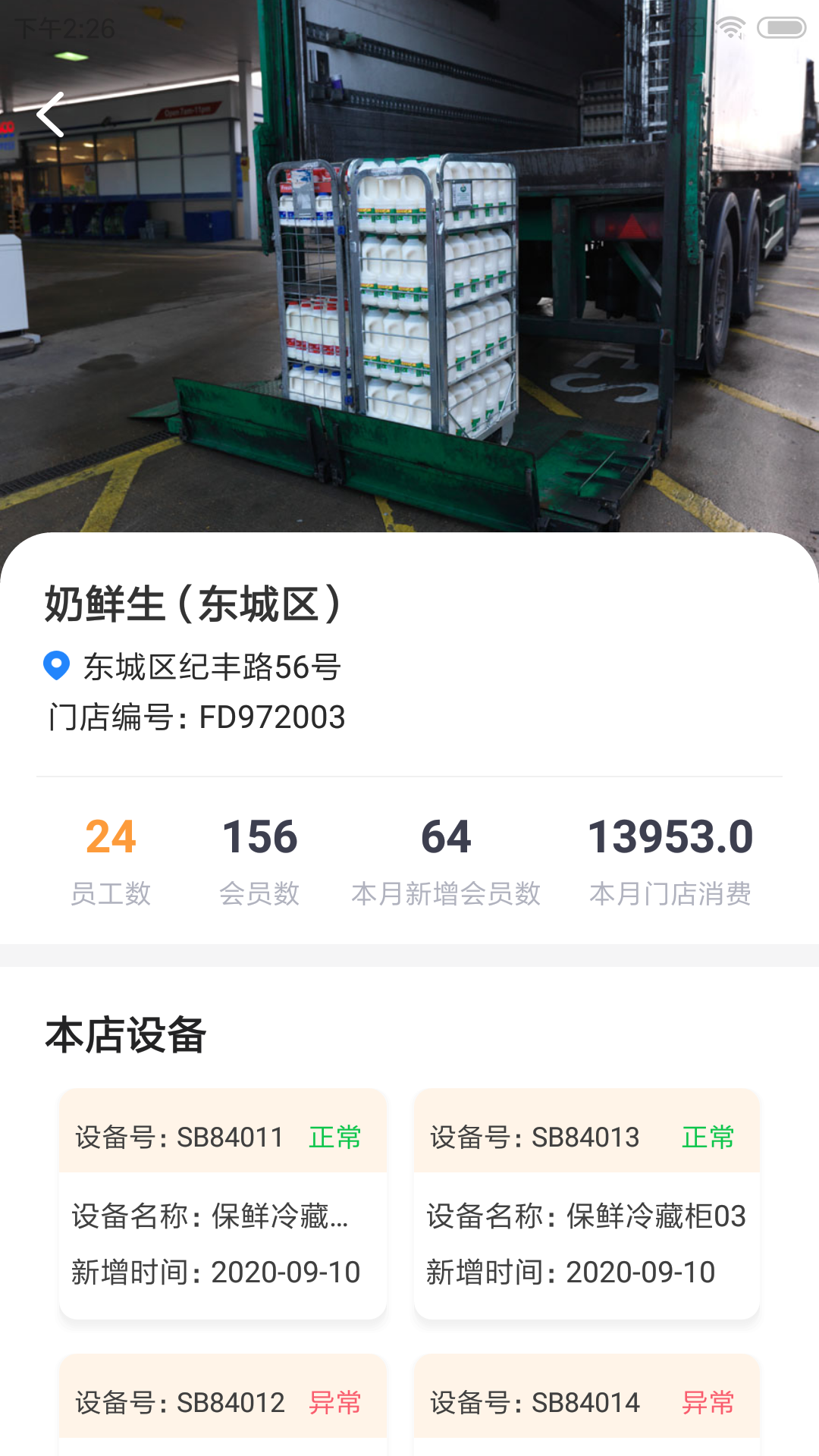Open device card SB84013
The width and height of the screenshot is (819, 1456).
586,1204
